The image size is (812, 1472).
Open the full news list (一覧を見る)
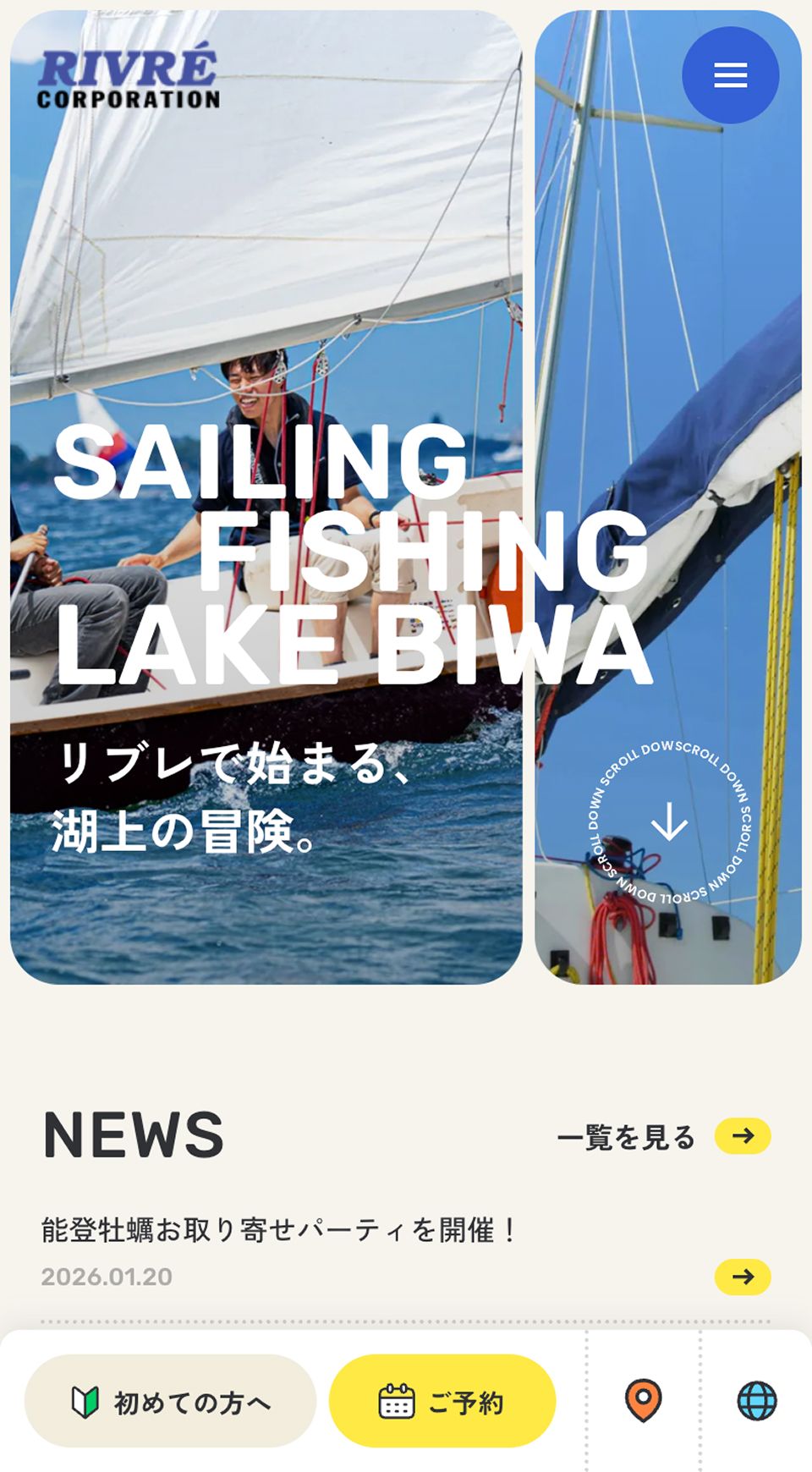(662, 1136)
